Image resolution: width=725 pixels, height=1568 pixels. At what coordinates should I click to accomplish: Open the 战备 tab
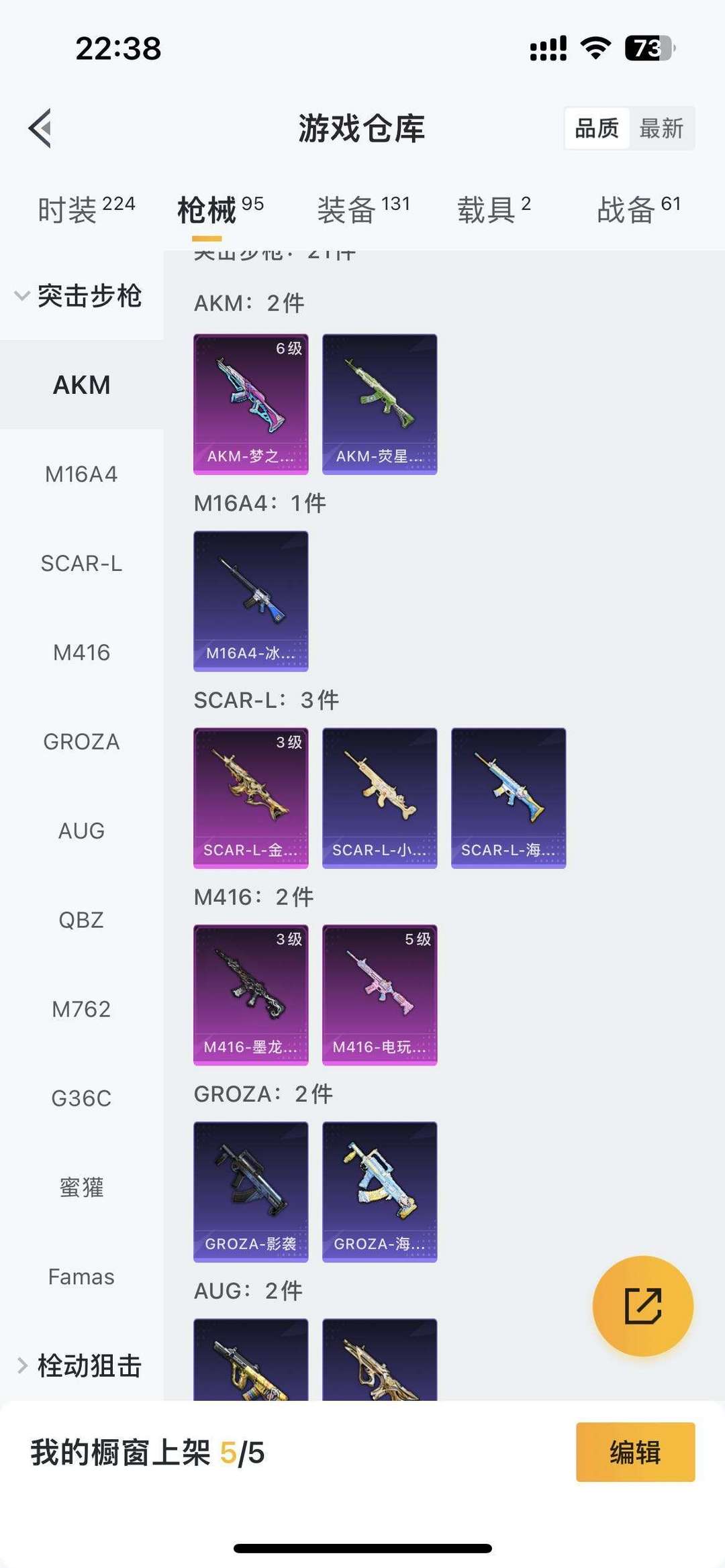pos(638,209)
